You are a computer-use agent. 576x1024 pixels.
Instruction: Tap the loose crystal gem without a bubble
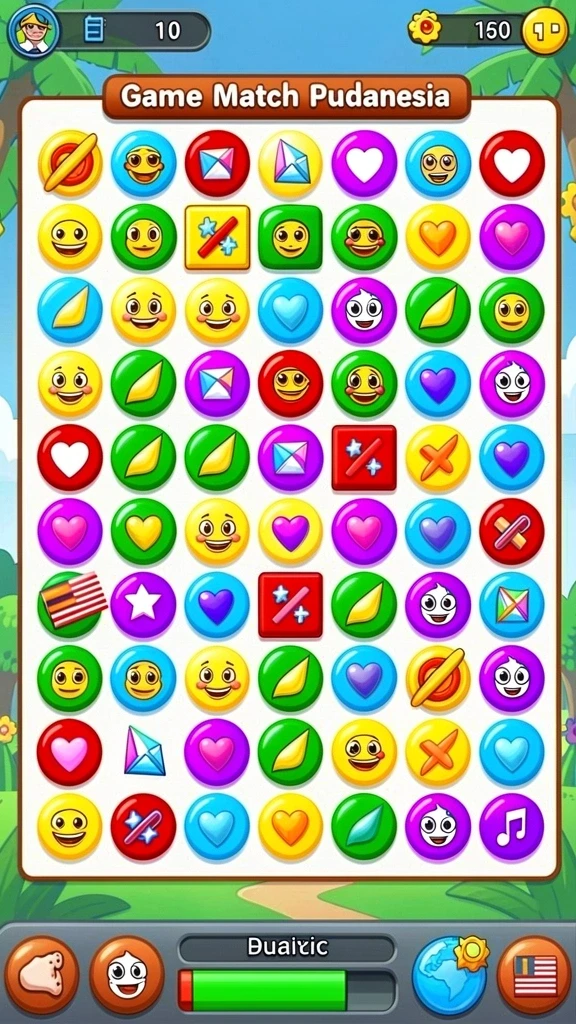tap(144, 751)
